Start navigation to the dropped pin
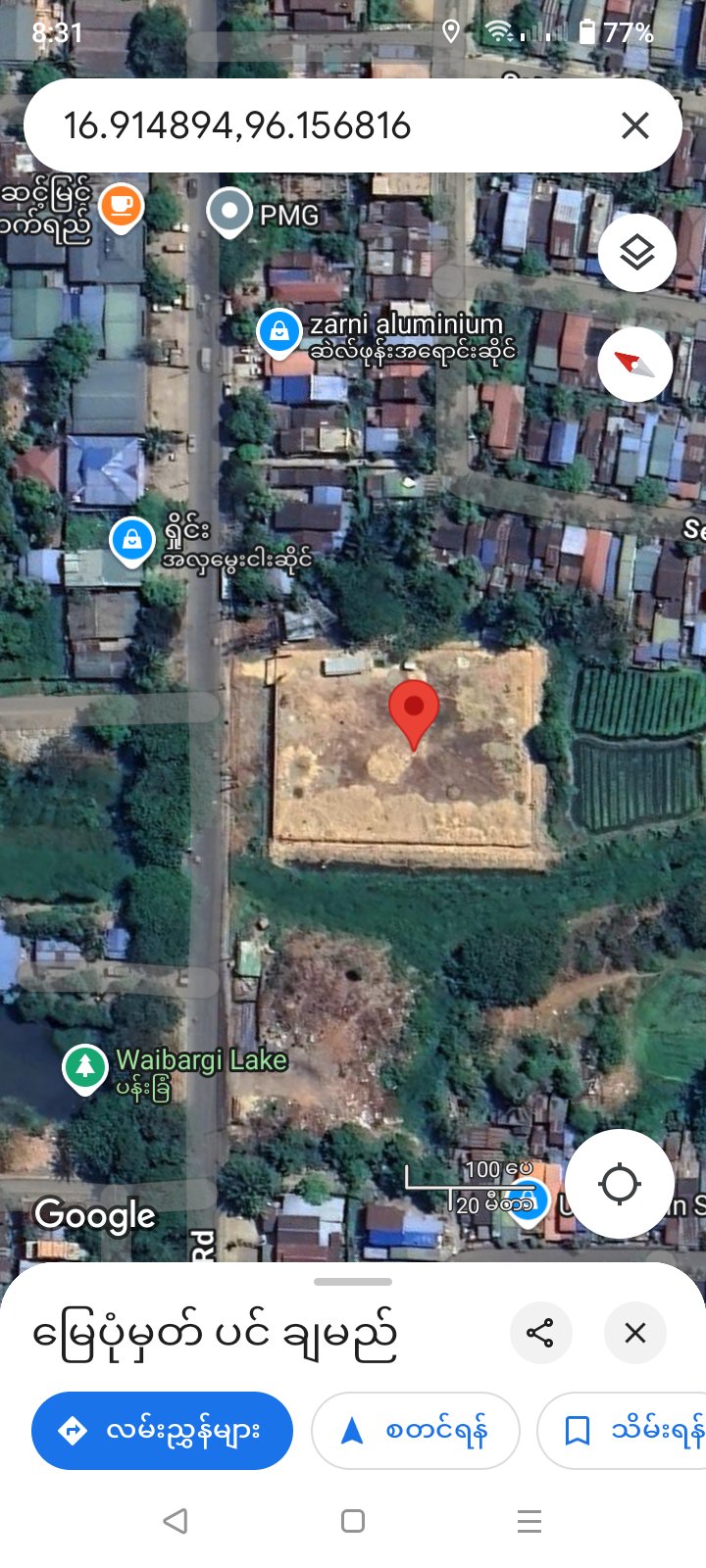The image size is (706, 1568). 415,1431
